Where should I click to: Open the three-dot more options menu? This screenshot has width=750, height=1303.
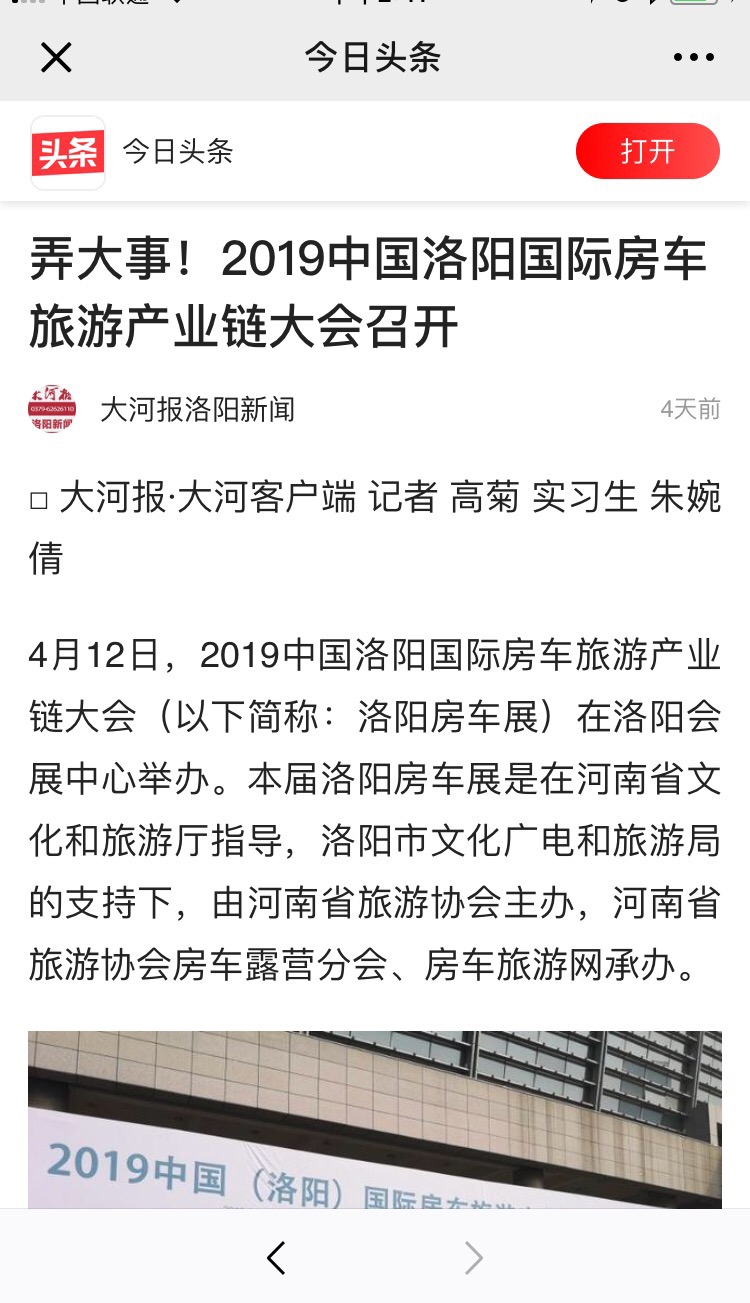click(x=694, y=58)
